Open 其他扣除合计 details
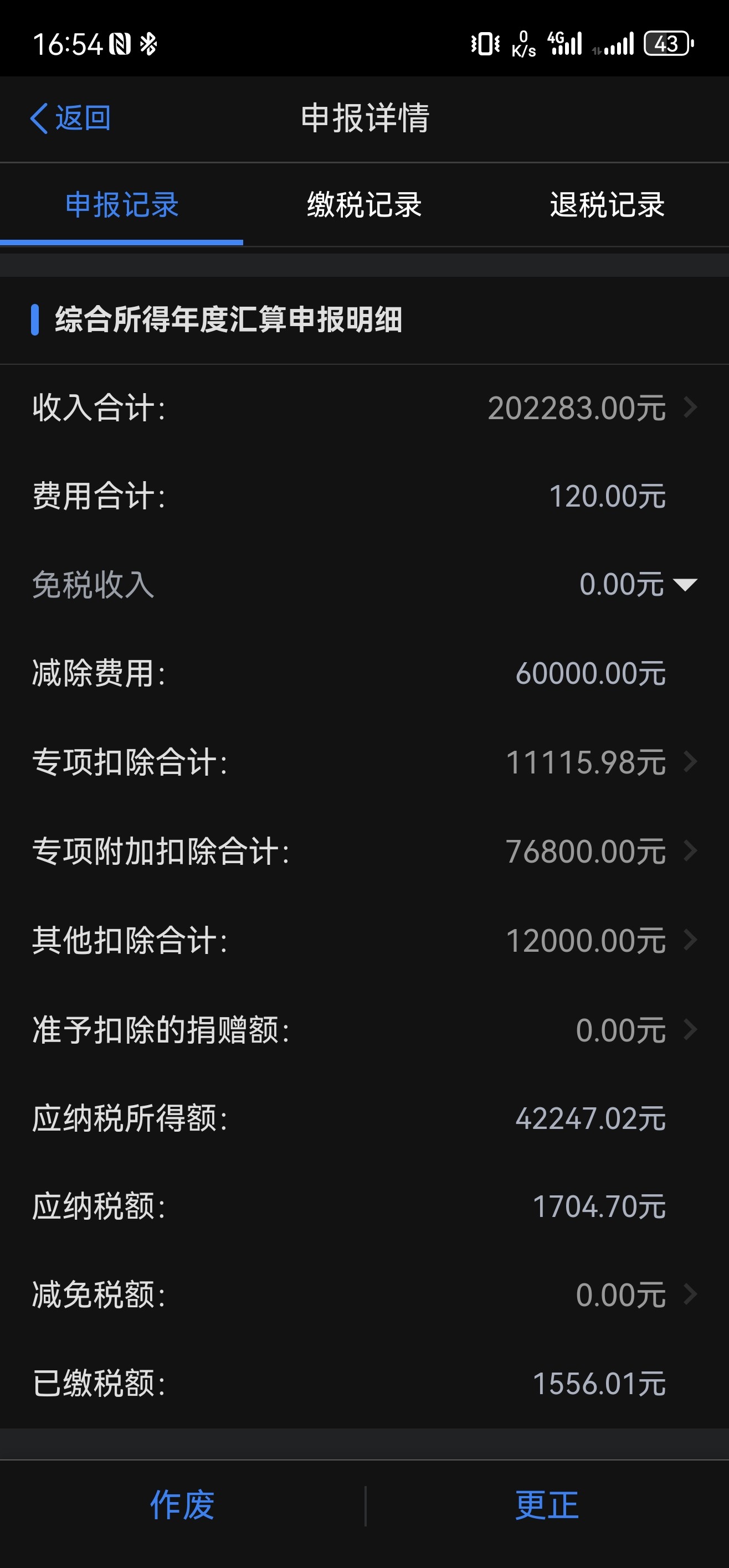Screen dimensions: 729x1568 [x=690, y=940]
